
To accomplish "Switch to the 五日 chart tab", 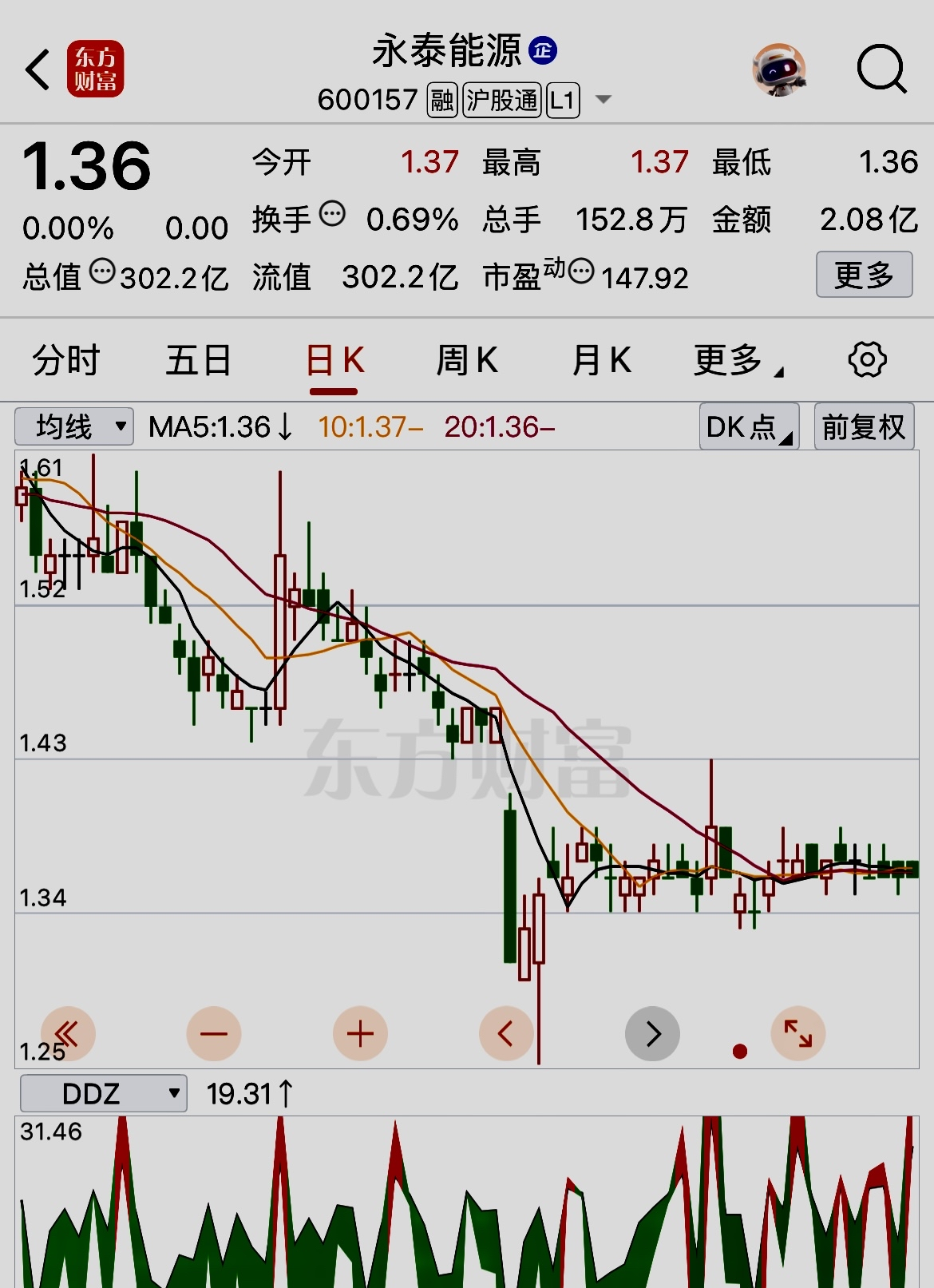I will [x=199, y=360].
